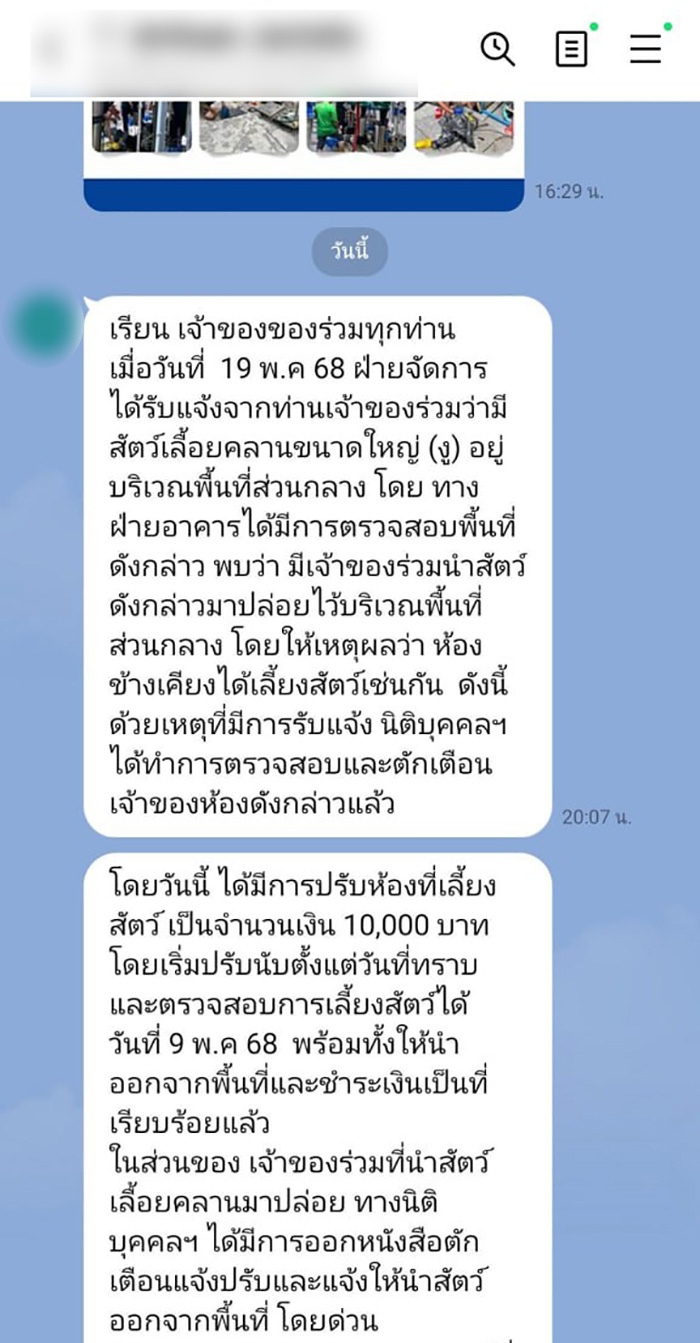
Task: Open the photo album sent at 16:29
Action: [x=303, y=128]
